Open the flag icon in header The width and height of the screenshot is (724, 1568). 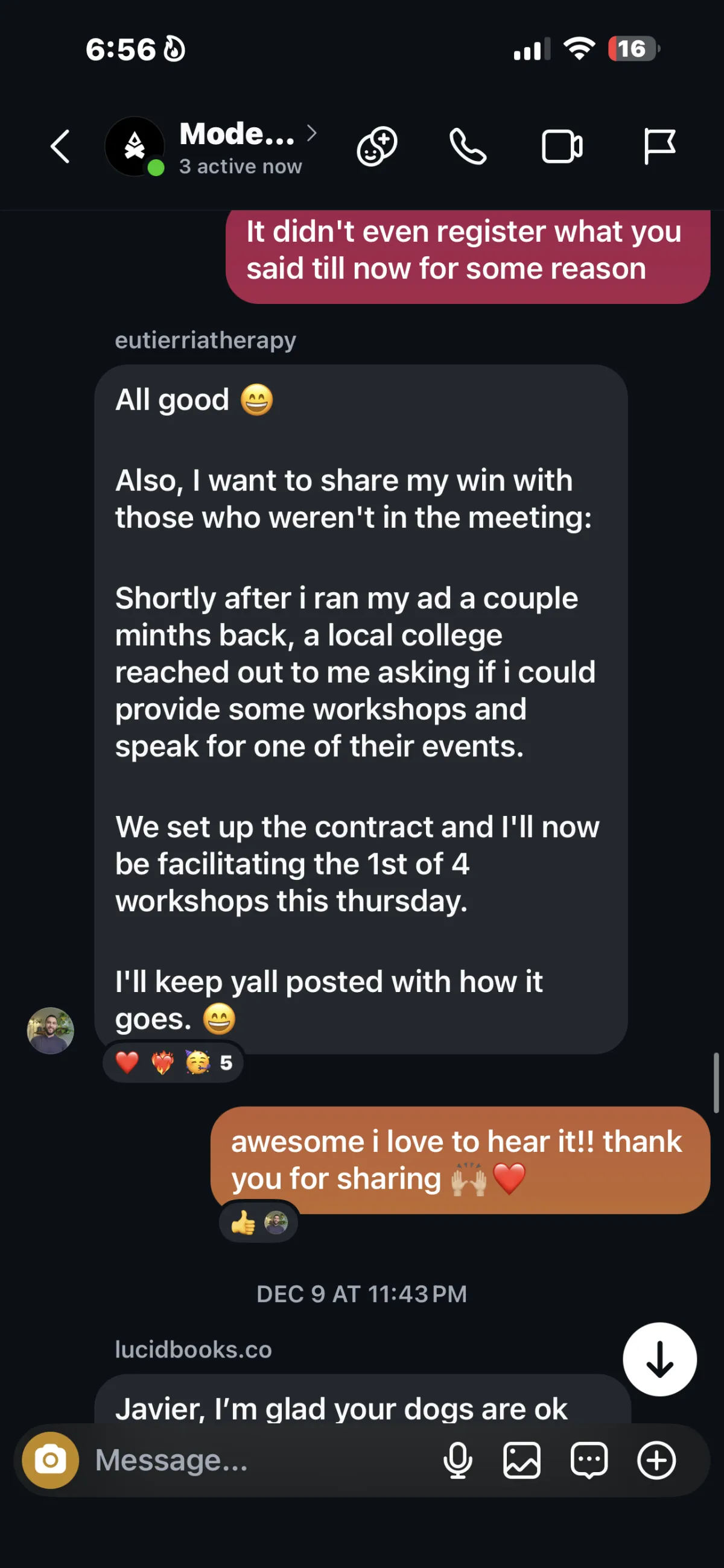coord(659,147)
